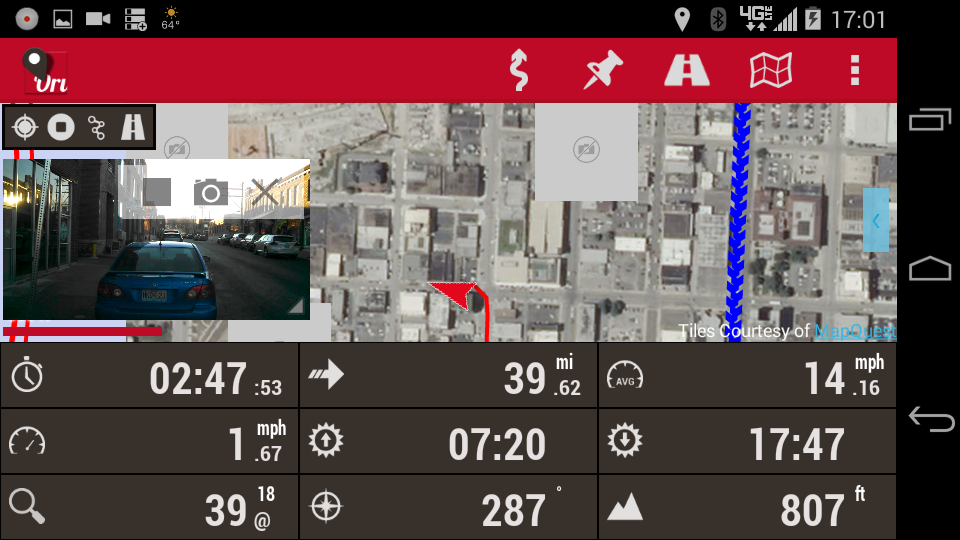The height and width of the screenshot is (540, 960).
Task: Take a photo with camera icon
Action: coord(210,191)
